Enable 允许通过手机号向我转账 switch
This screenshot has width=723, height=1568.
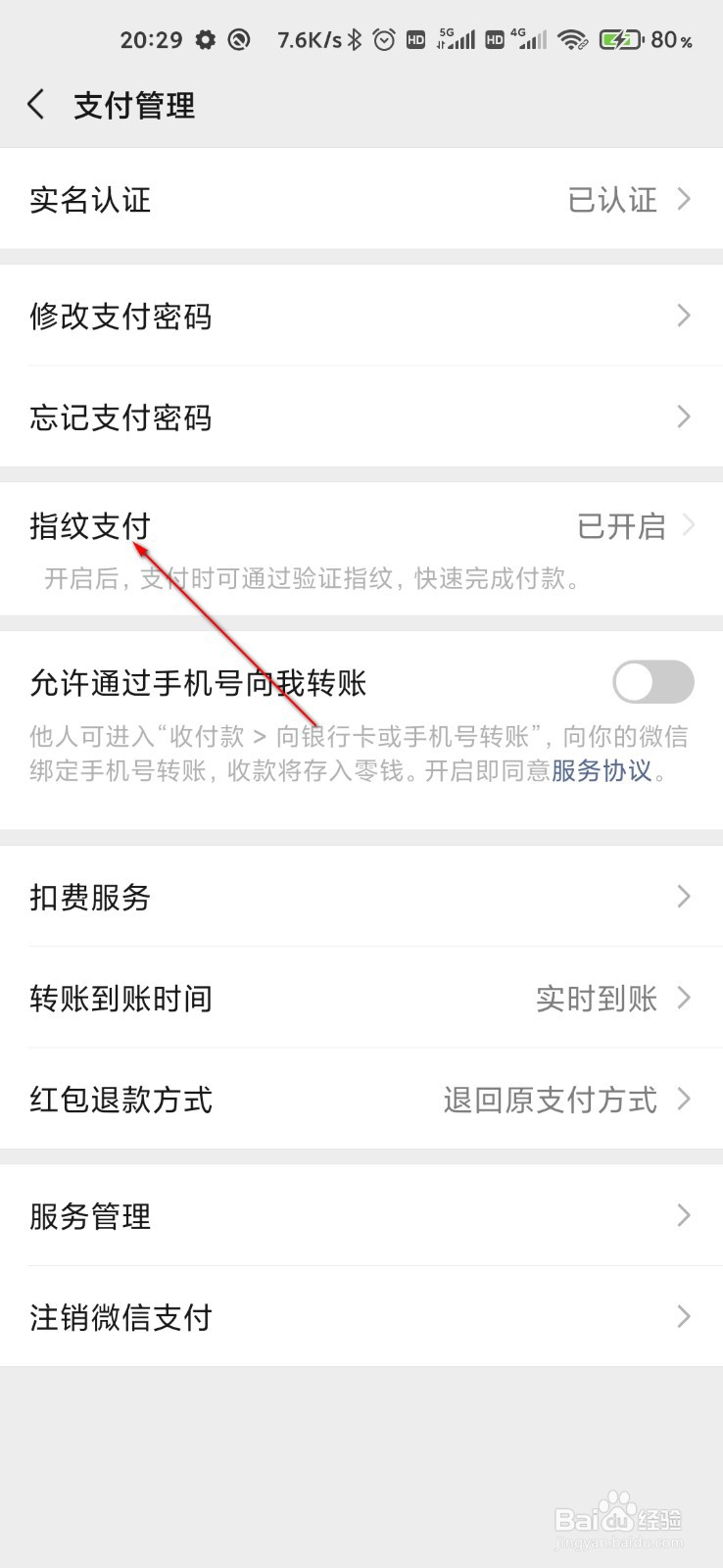click(x=652, y=681)
